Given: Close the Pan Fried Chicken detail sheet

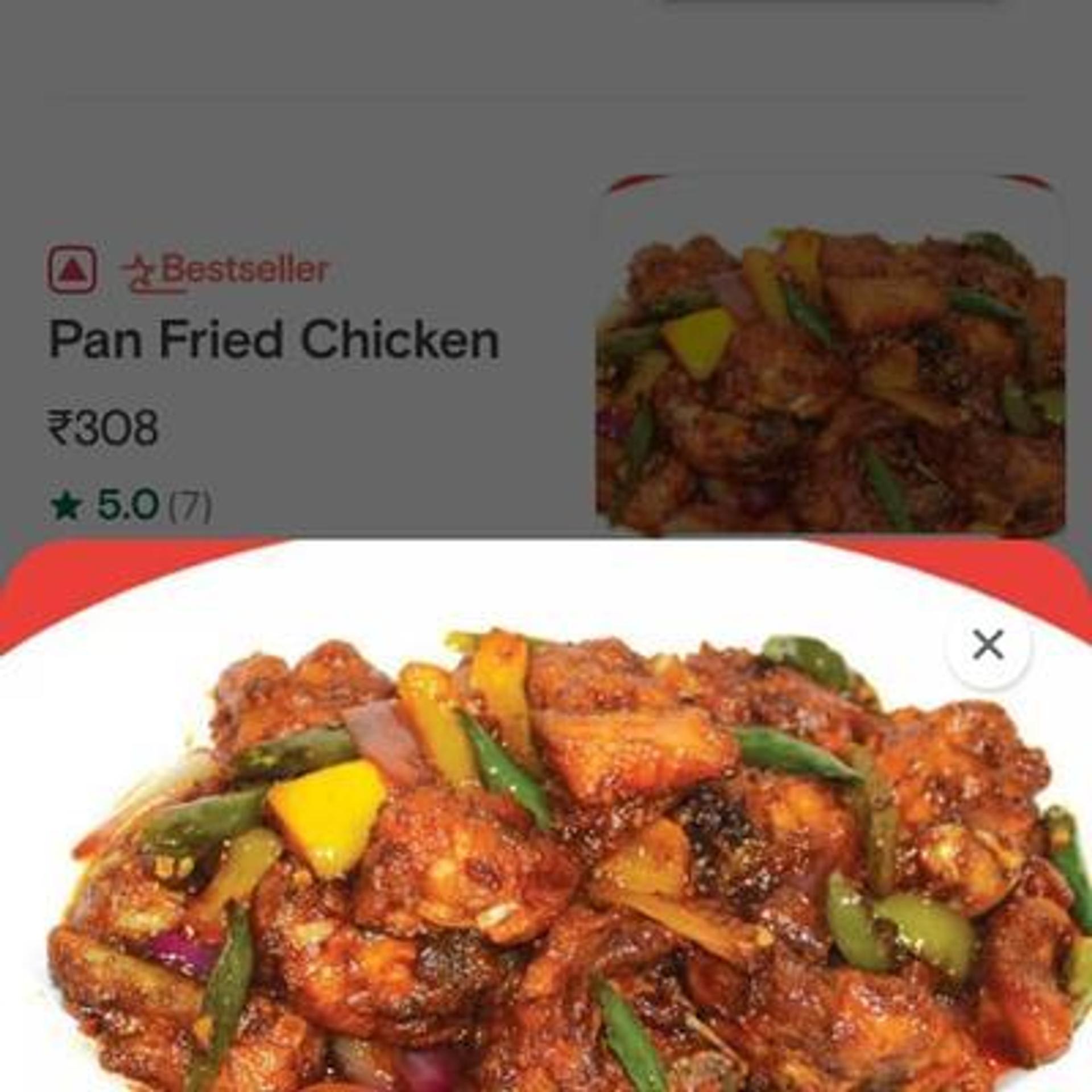Looking at the screenshot, I should (988, 646).
